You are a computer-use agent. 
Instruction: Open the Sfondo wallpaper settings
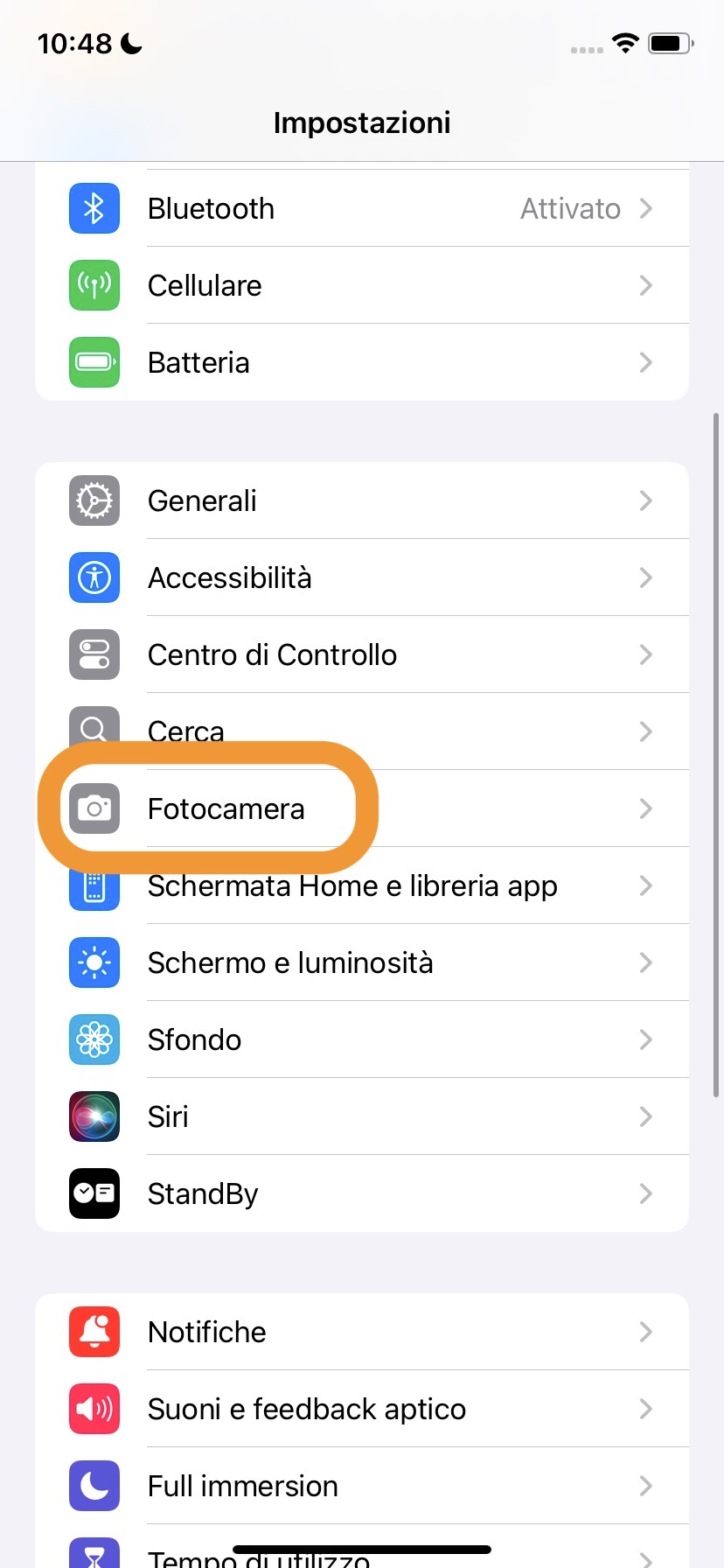tap(361, 1039)
